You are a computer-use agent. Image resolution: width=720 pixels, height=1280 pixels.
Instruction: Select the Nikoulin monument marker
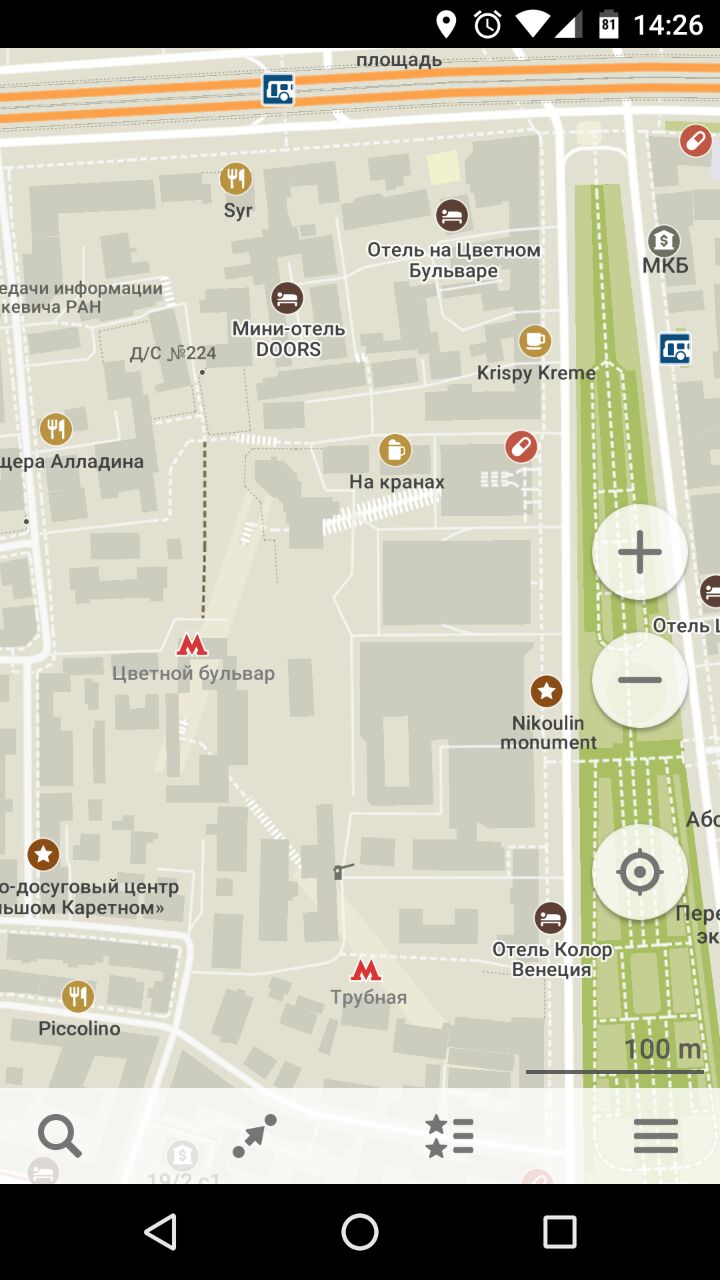click(x=546, y=690)
